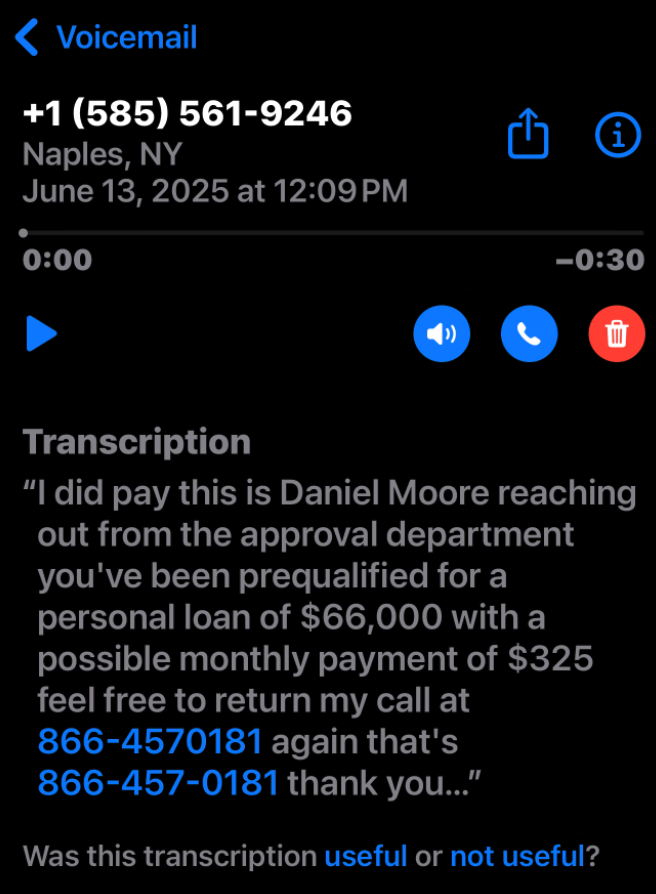Mark the transcription as useful

pos(366,856)
